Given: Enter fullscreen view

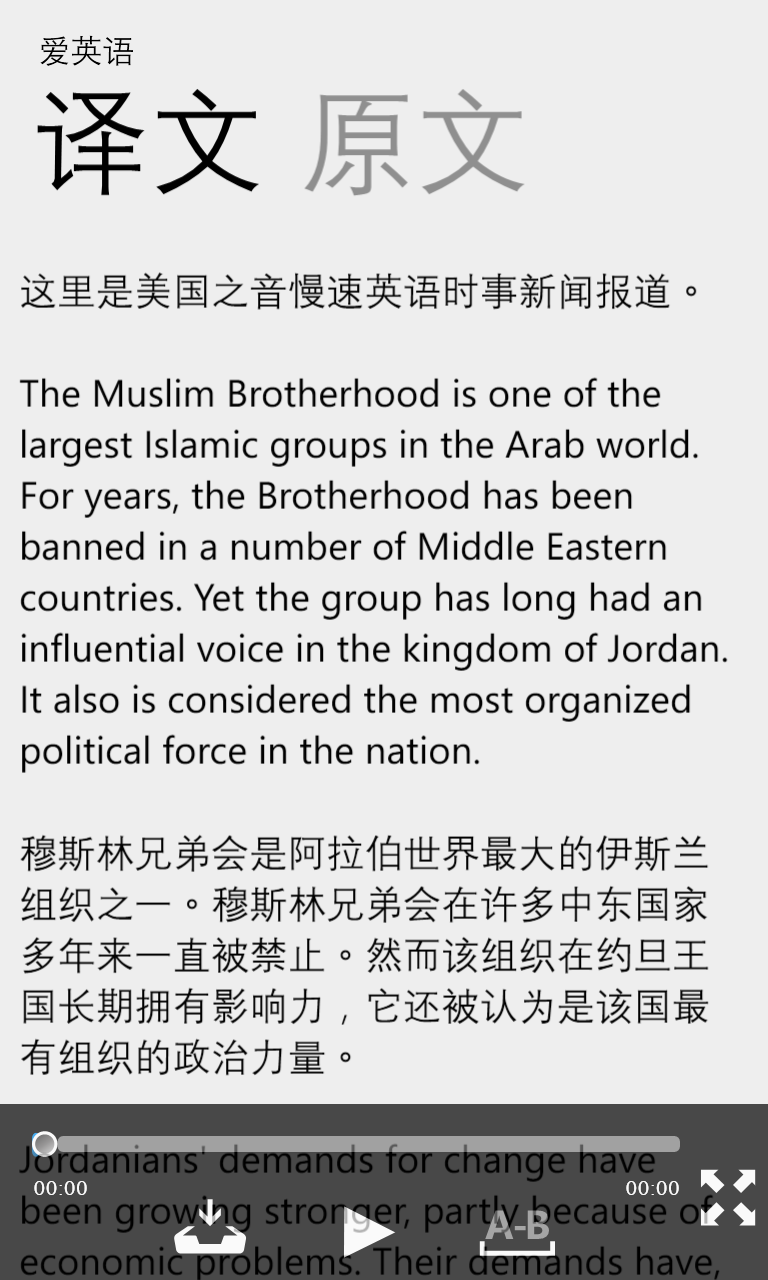Looking at the screenshot, I should 727,1197.
